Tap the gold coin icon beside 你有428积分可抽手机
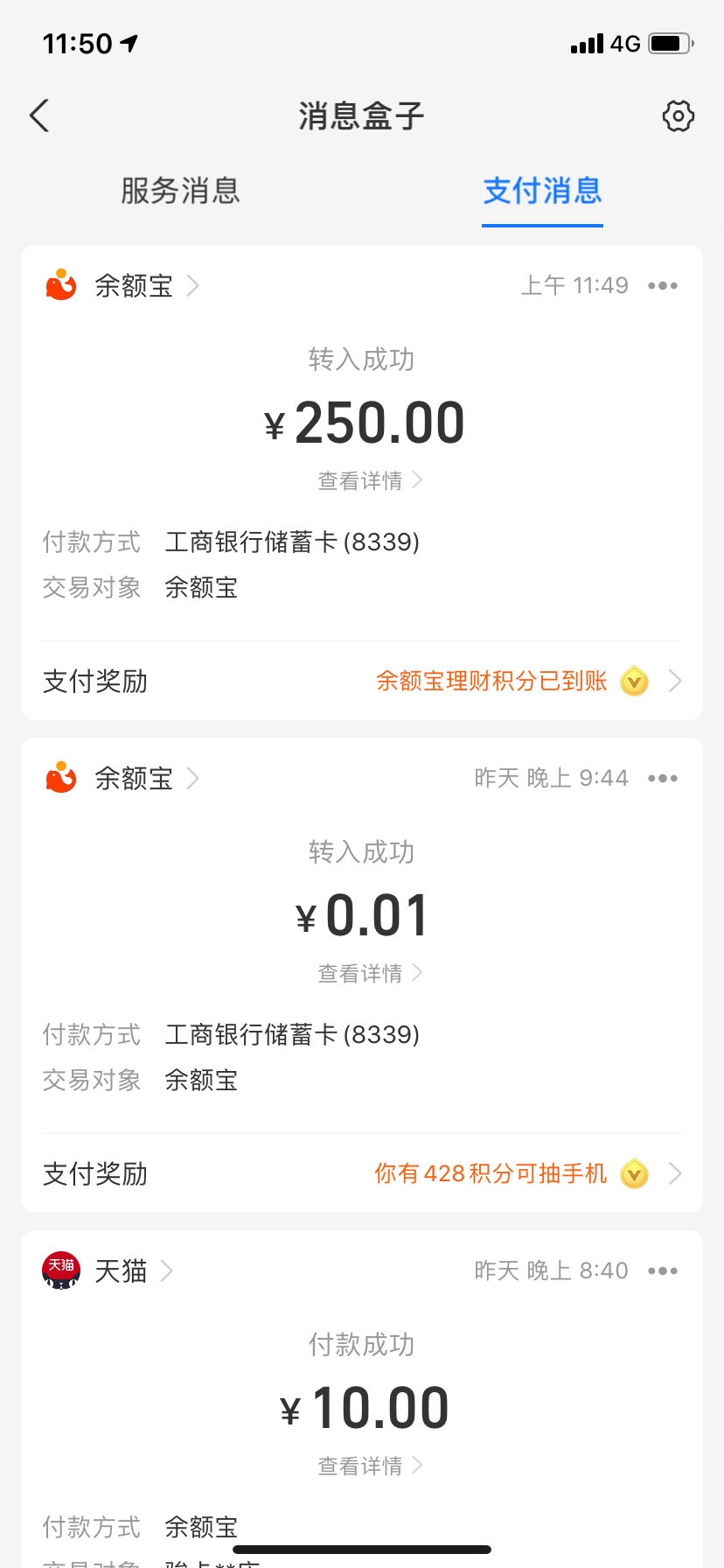 click(x=634, y=1174)
